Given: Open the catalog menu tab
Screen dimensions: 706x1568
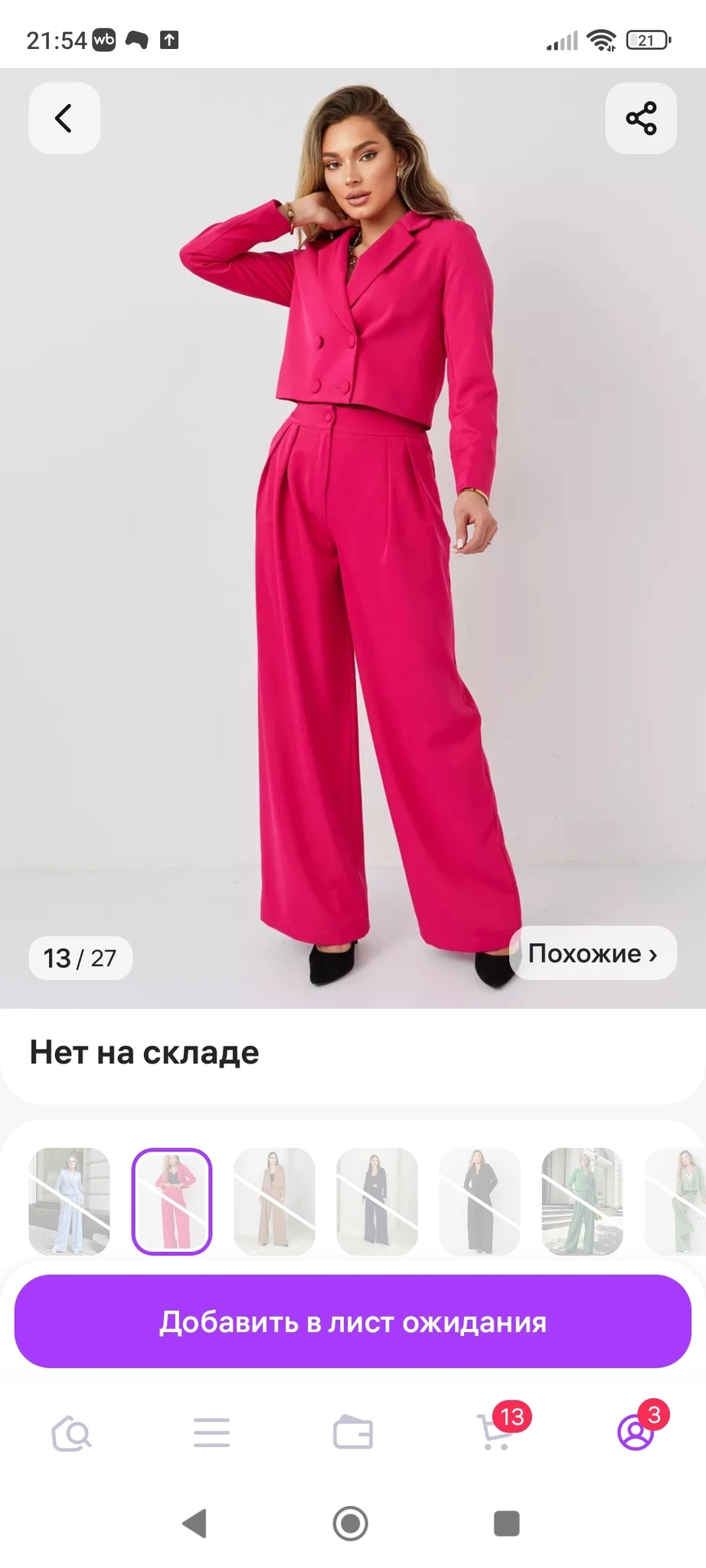Looking at the screenshot, I should coord(211,1433).
